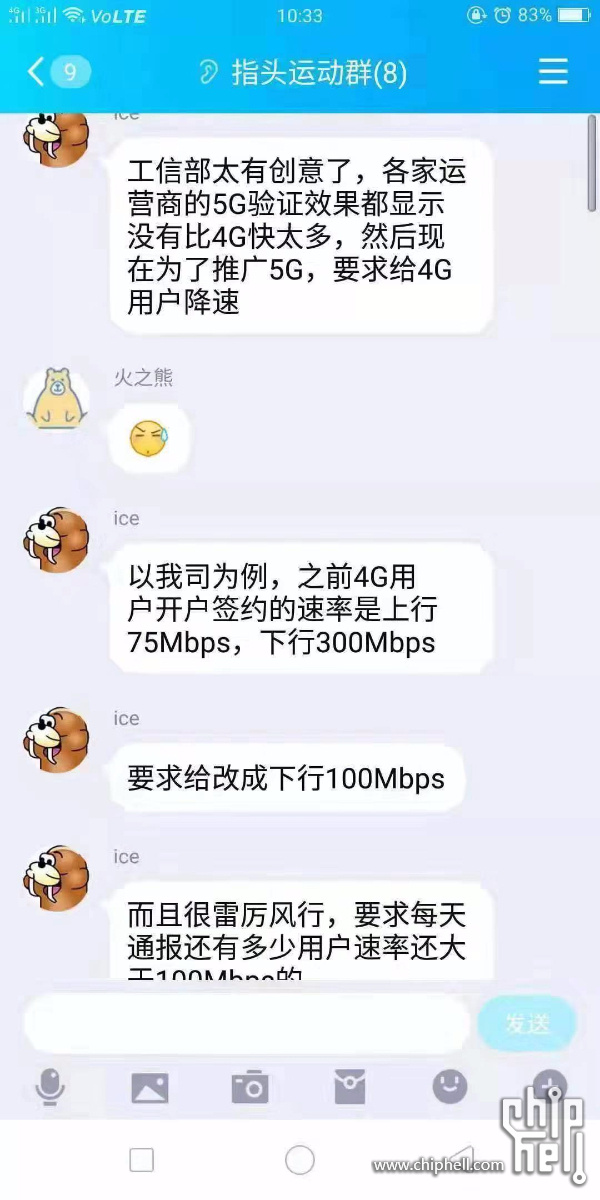The image size is (600, 1200).
Task: Open the recent apps view
Action: click(x=142, y=1160)
